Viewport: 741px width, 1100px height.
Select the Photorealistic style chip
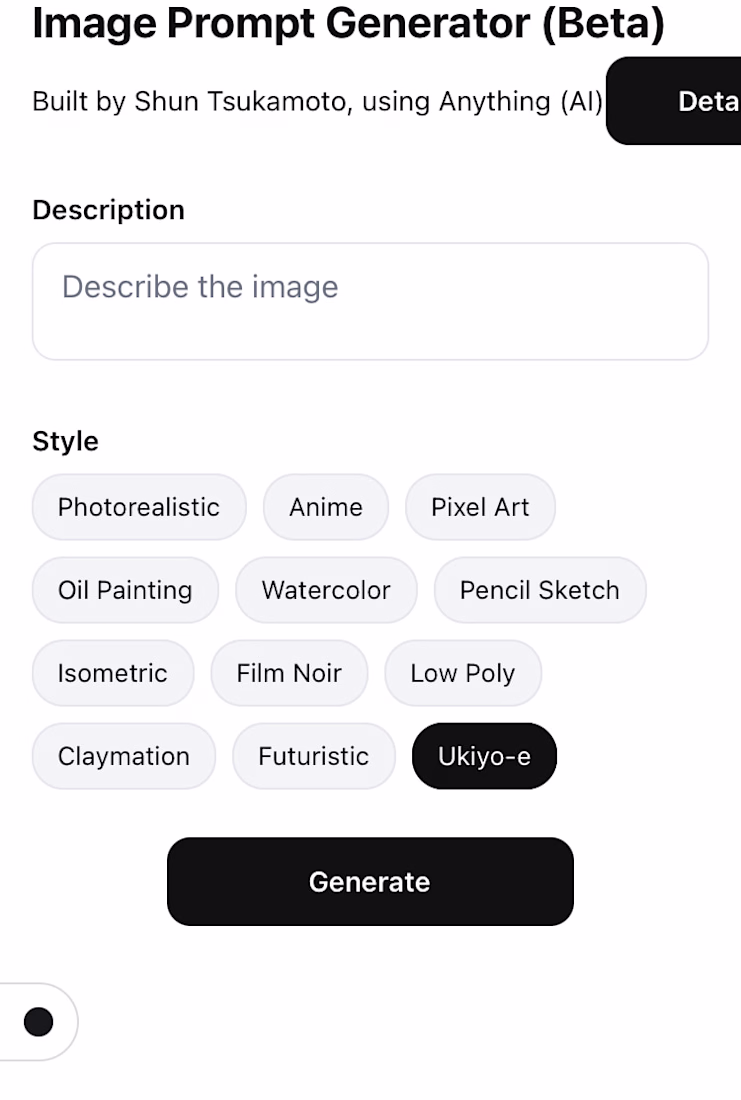pyautogui.click(x=139, y=507)
